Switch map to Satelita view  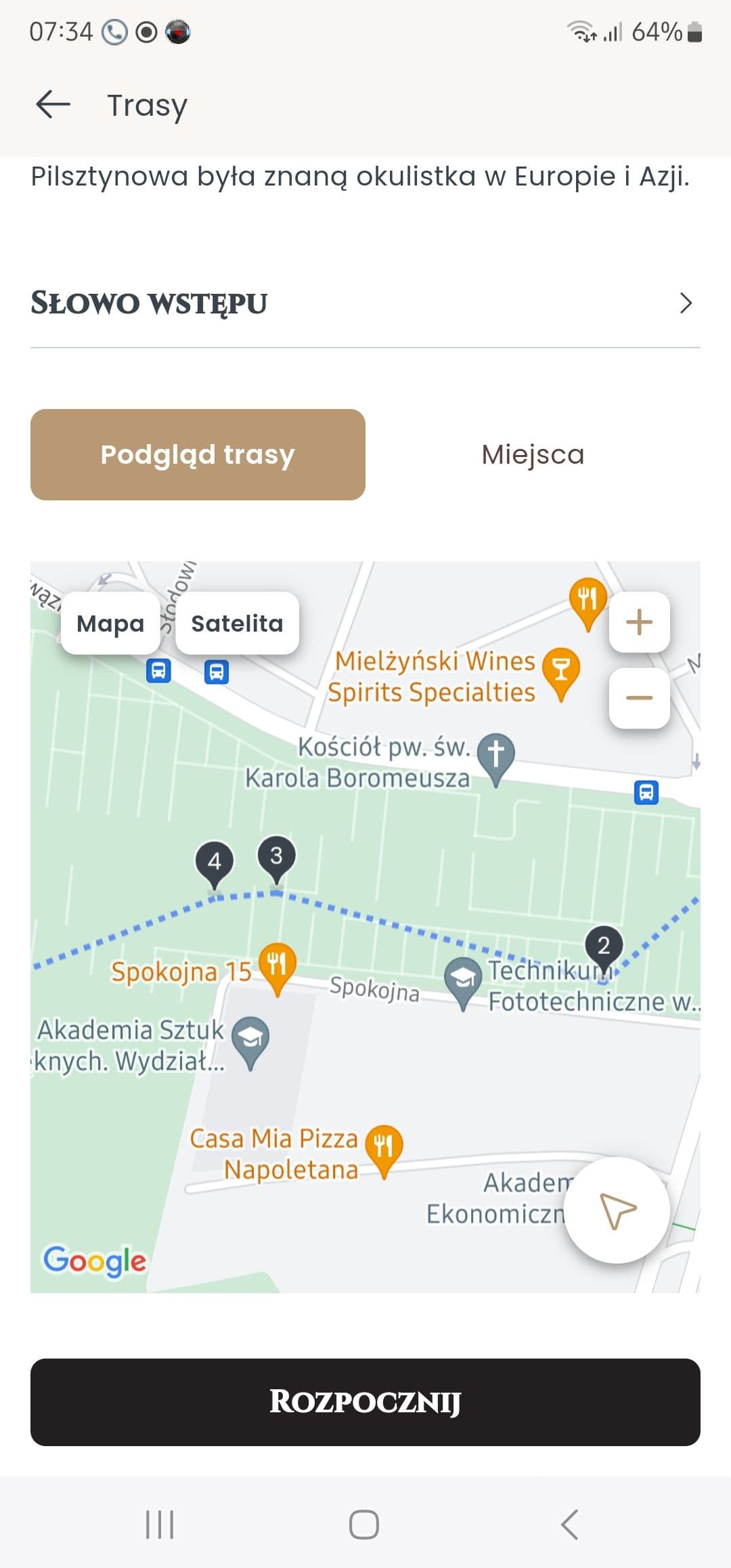(x=237, y=623)
